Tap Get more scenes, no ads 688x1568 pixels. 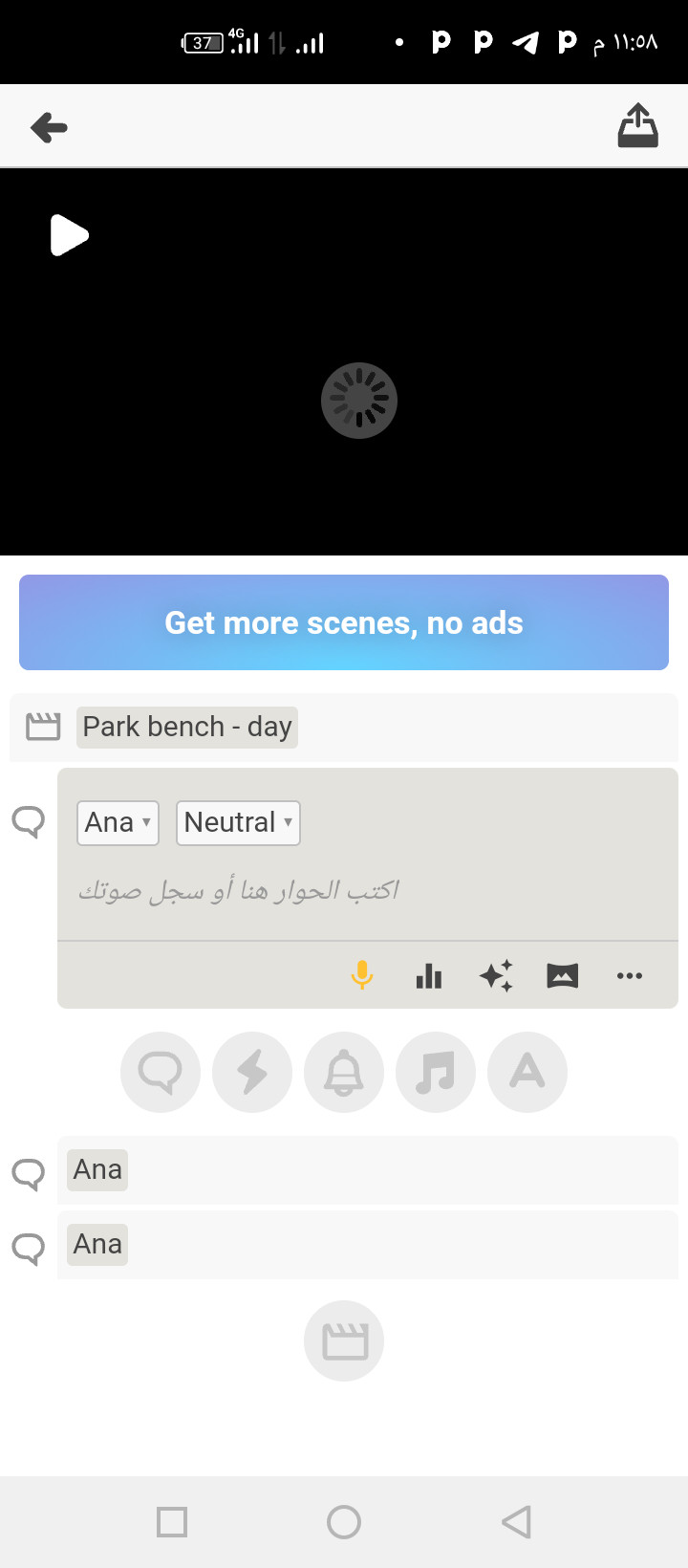344,622
